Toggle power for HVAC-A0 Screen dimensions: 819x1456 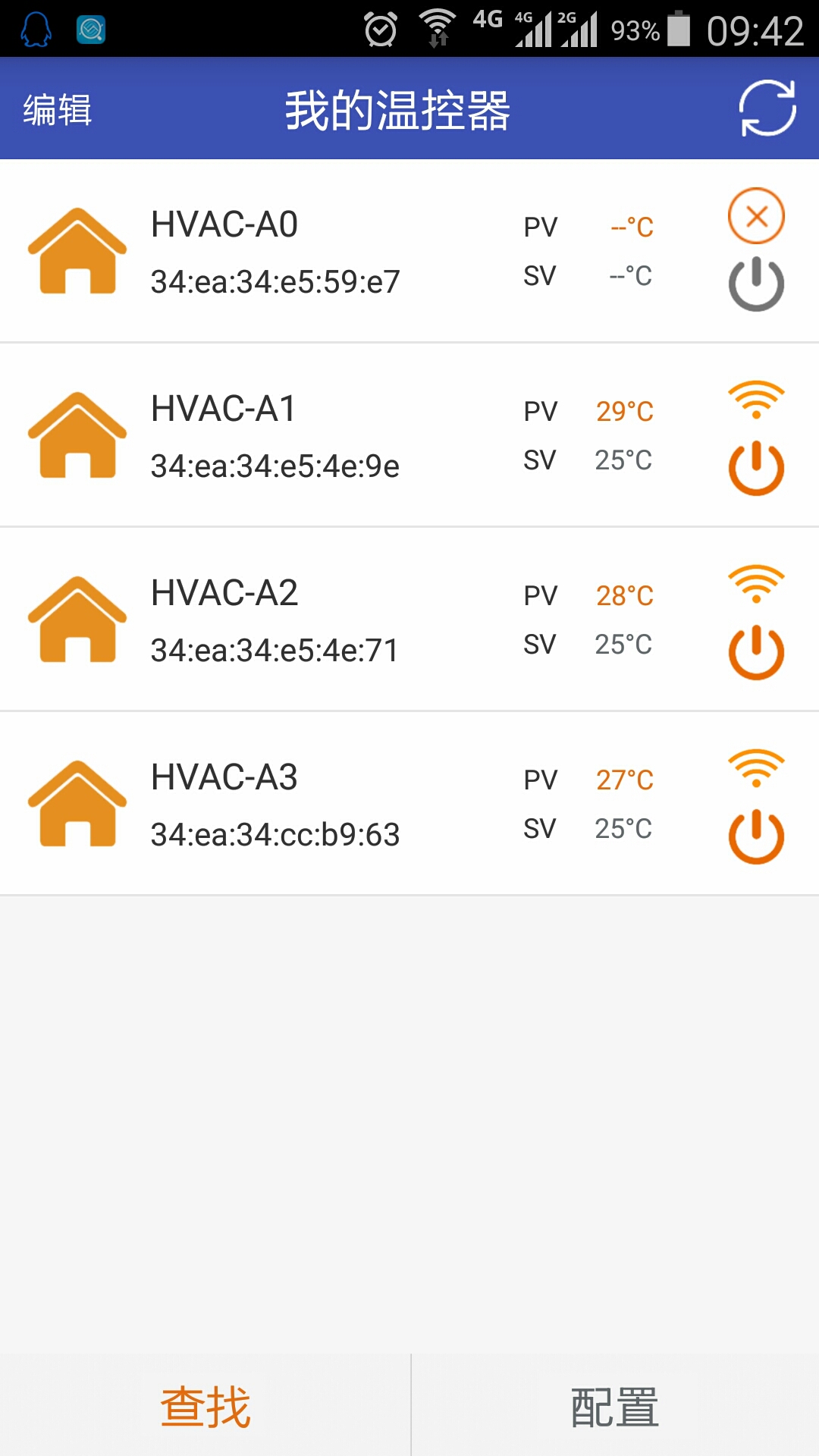click(x=756, y=284)
